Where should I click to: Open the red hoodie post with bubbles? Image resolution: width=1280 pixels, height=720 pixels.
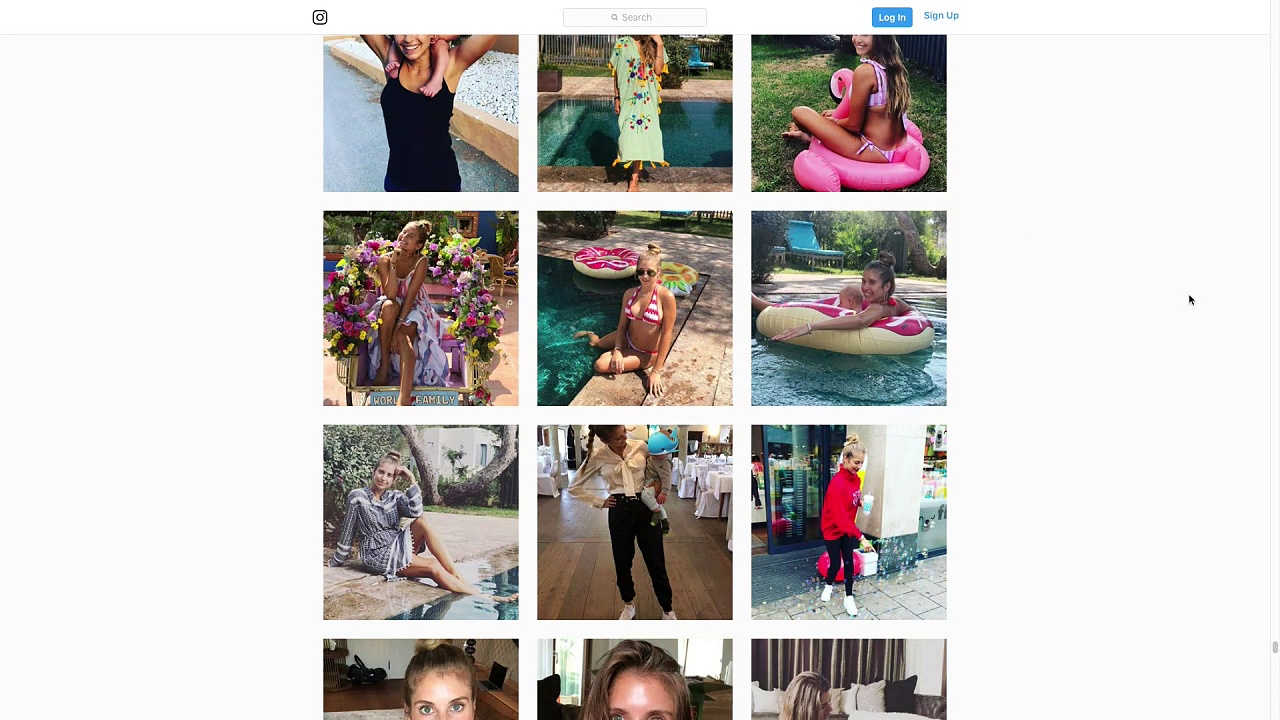tap(849, 522)
